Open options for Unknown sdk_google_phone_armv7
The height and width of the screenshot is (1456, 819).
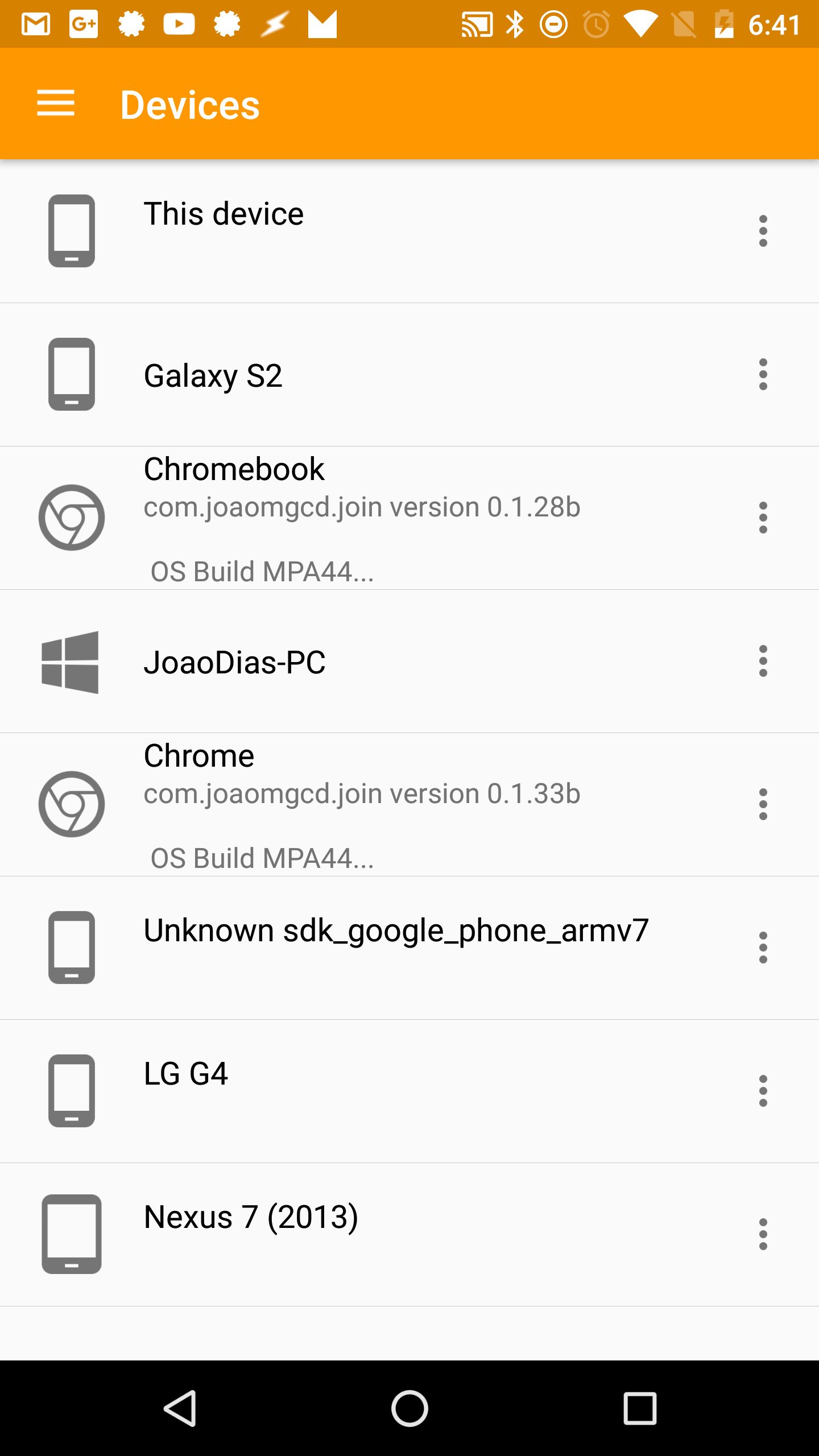pyautogui.click(x=763, y=948)
